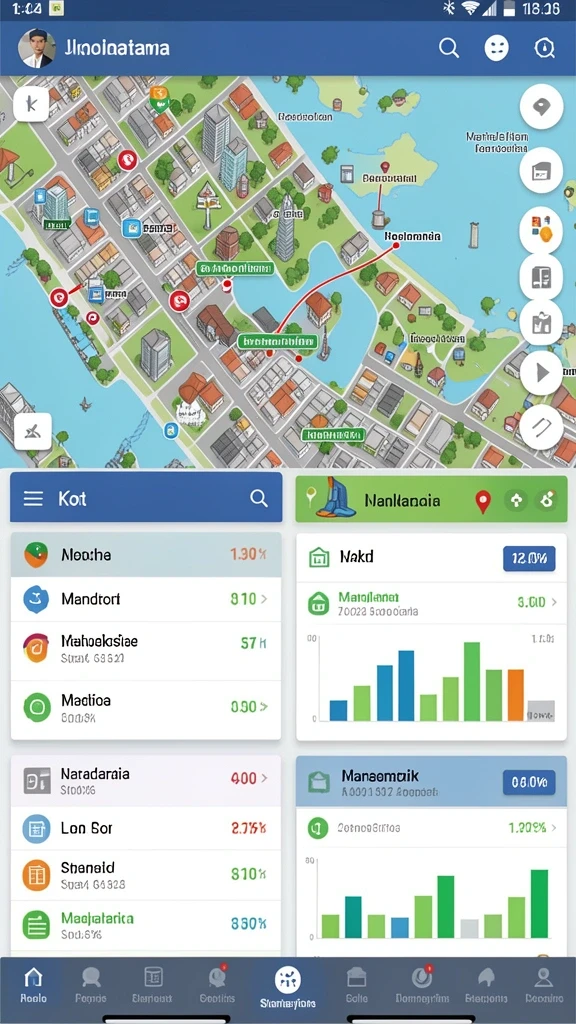The width and height of the screenshot is (576, 1024).
Task: Open the smiley face icon in the header
Action: [x=496, y=48]
